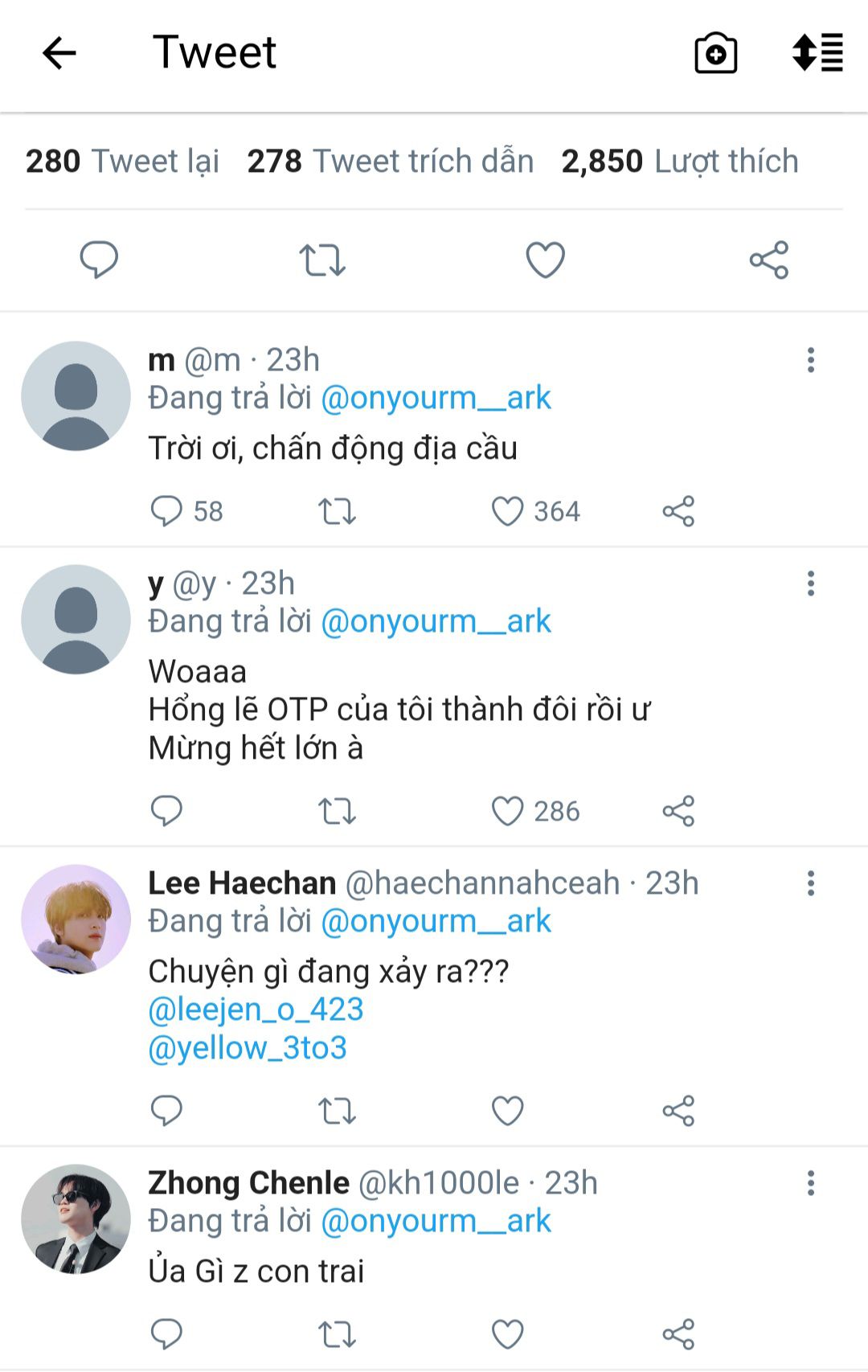Screen dimensions: 868x1372
Task: Like the reply "Trời ơi, chấn động địa cầu"
Action: [508, 511]
